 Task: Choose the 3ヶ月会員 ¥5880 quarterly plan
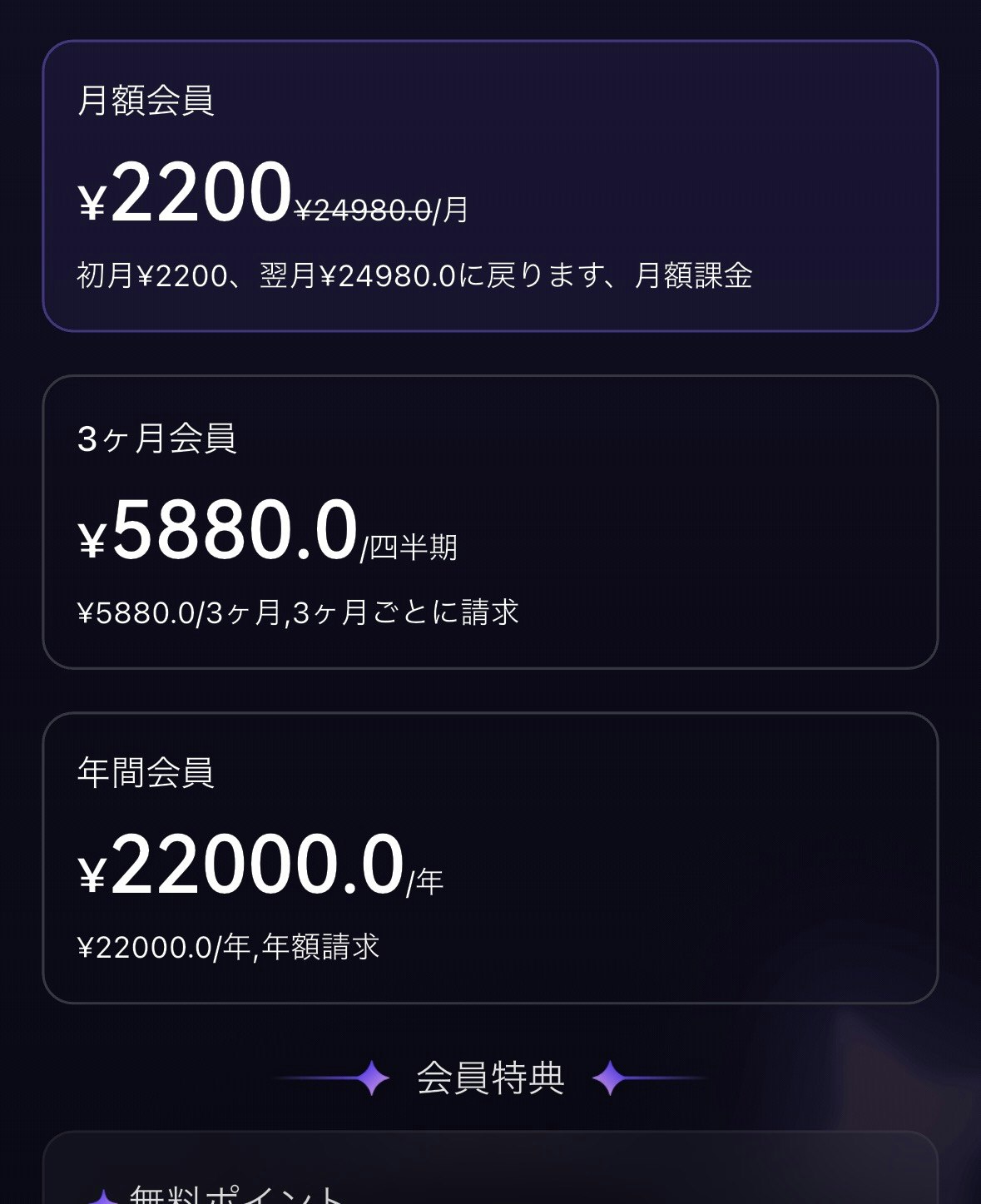[490, 523]
